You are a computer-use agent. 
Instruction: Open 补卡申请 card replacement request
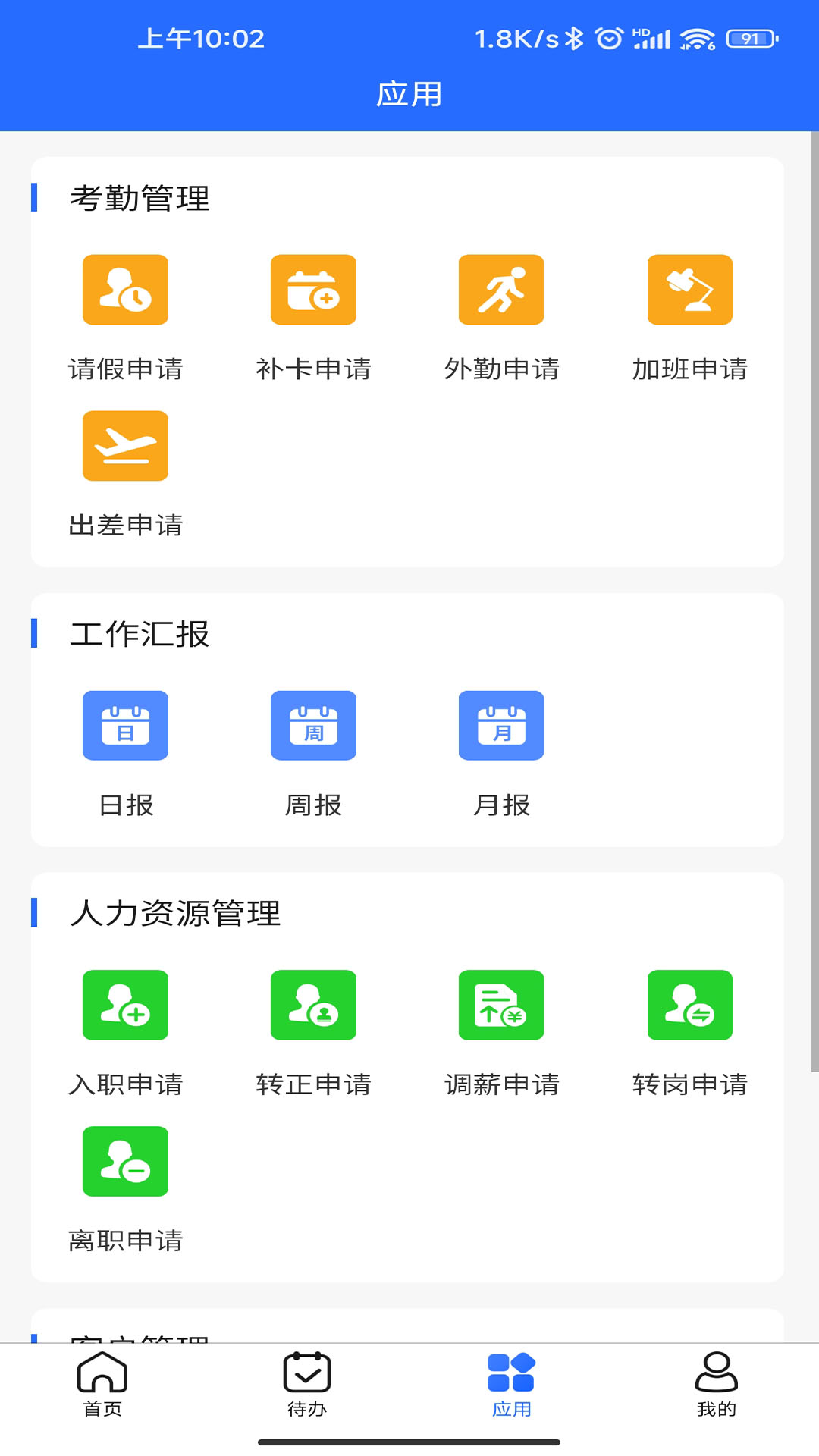[313, 290]
